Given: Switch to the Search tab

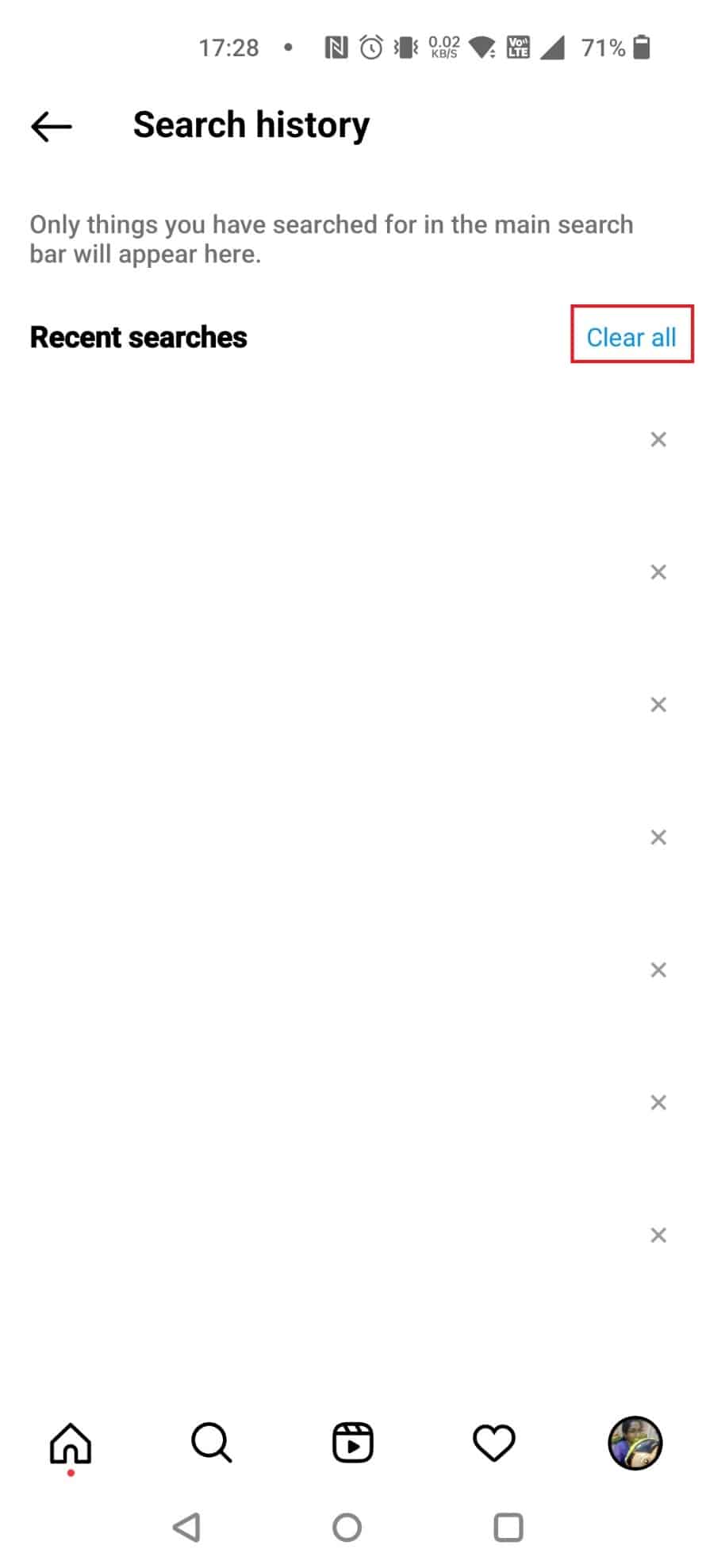Looking at the screenshot, I should click(212, 1443).
